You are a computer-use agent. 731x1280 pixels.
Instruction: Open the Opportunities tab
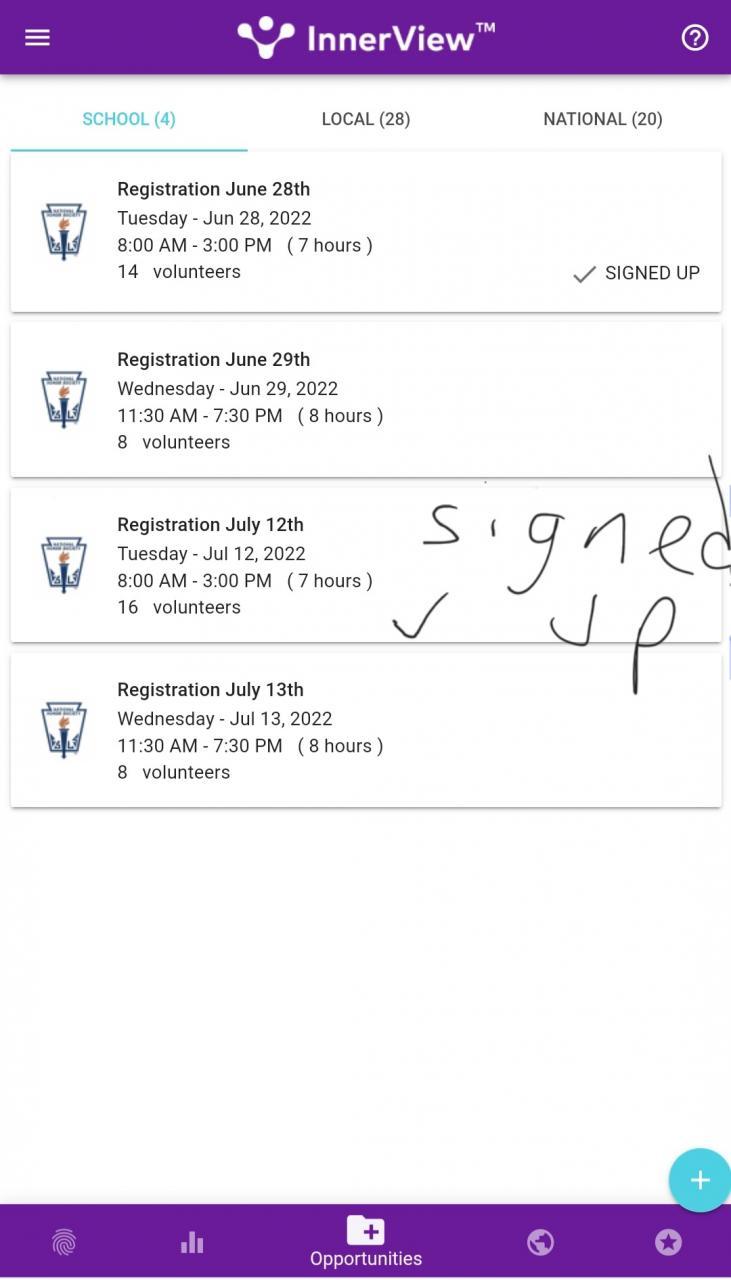point(365,1242)
